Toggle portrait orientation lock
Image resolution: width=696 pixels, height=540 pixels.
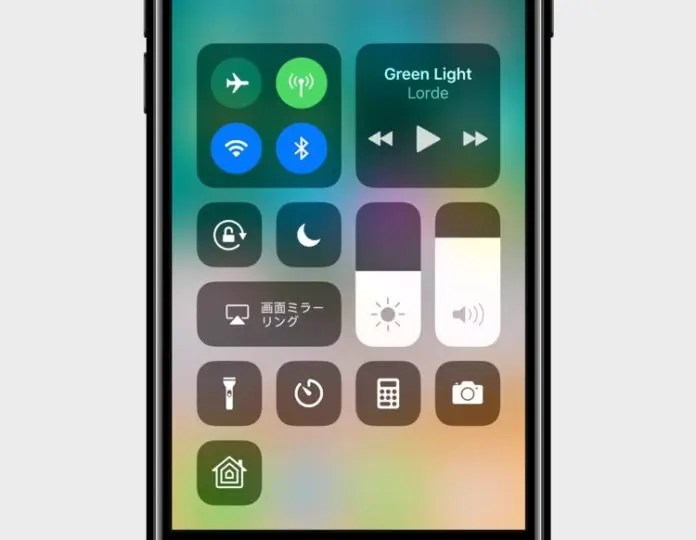click(x=229, y=235)
